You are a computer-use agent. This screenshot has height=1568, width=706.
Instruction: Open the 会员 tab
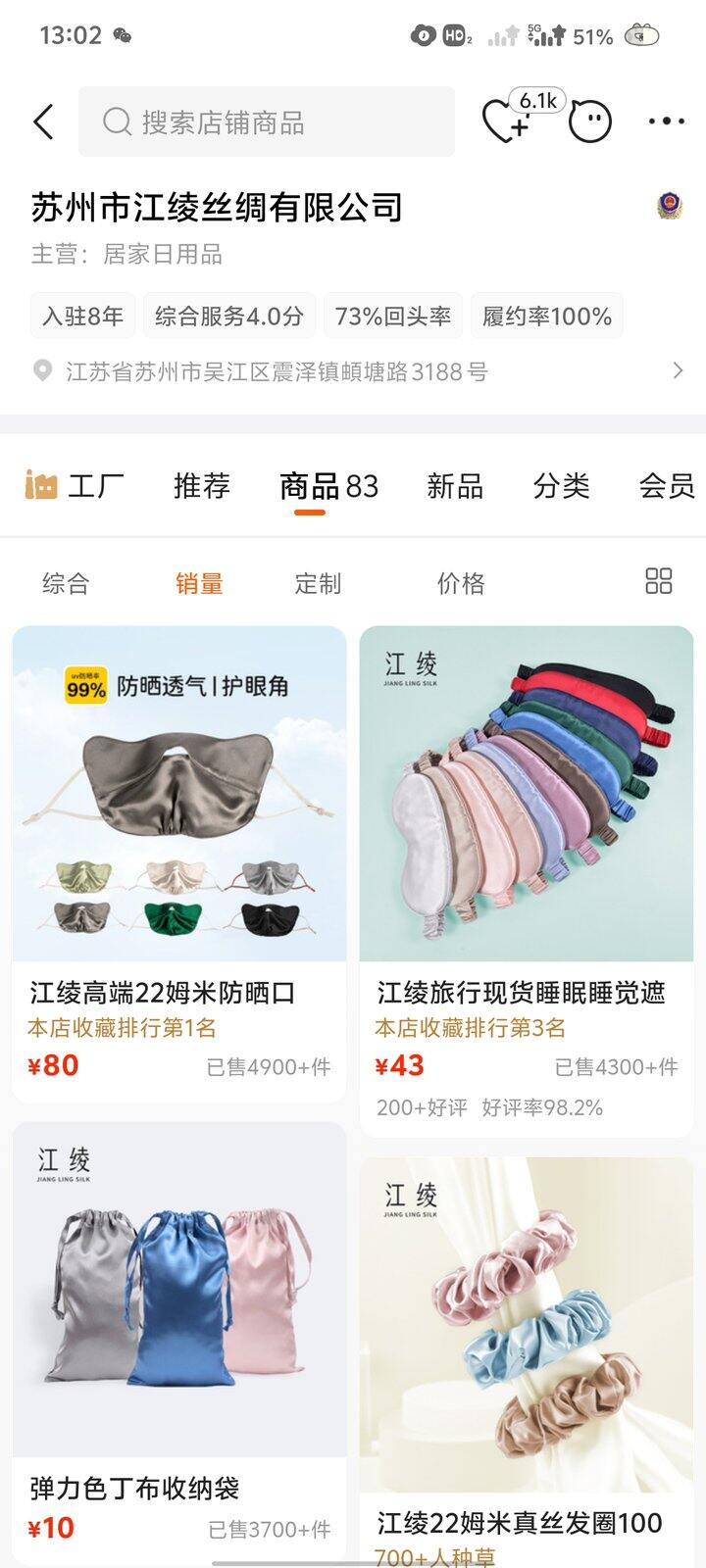(667, 486)
